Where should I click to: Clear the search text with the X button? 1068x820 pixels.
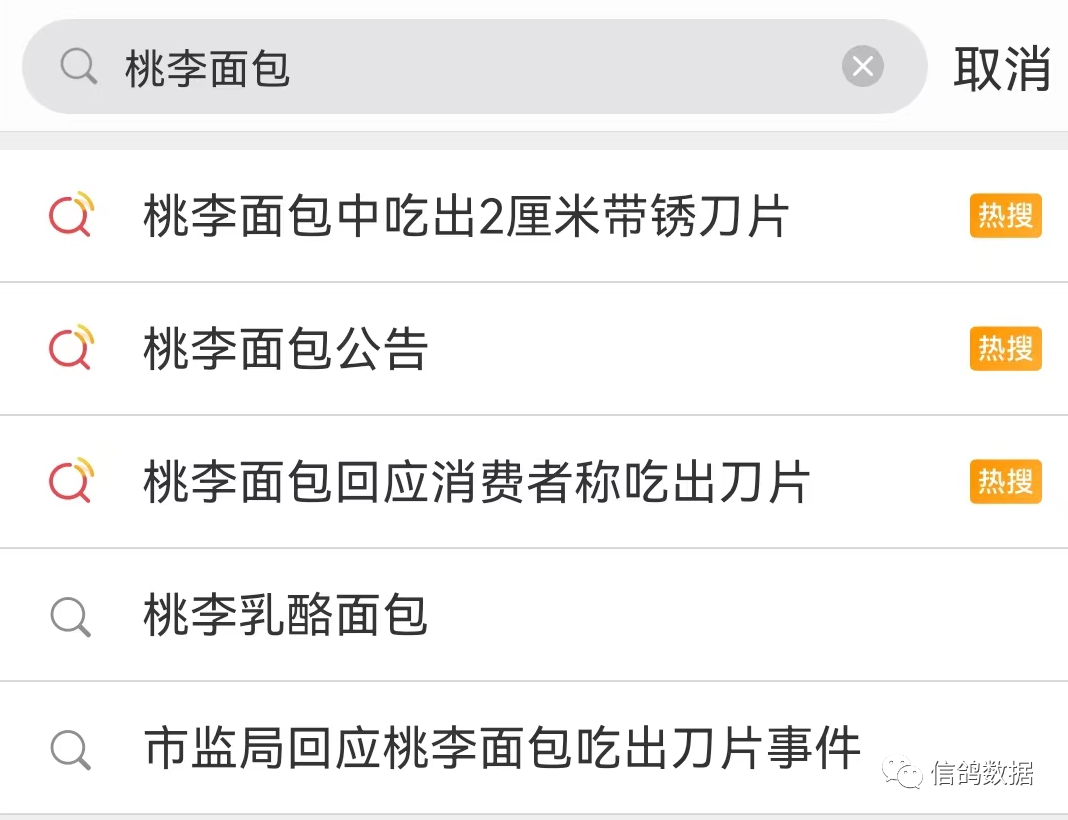click(x=862, y=68)
